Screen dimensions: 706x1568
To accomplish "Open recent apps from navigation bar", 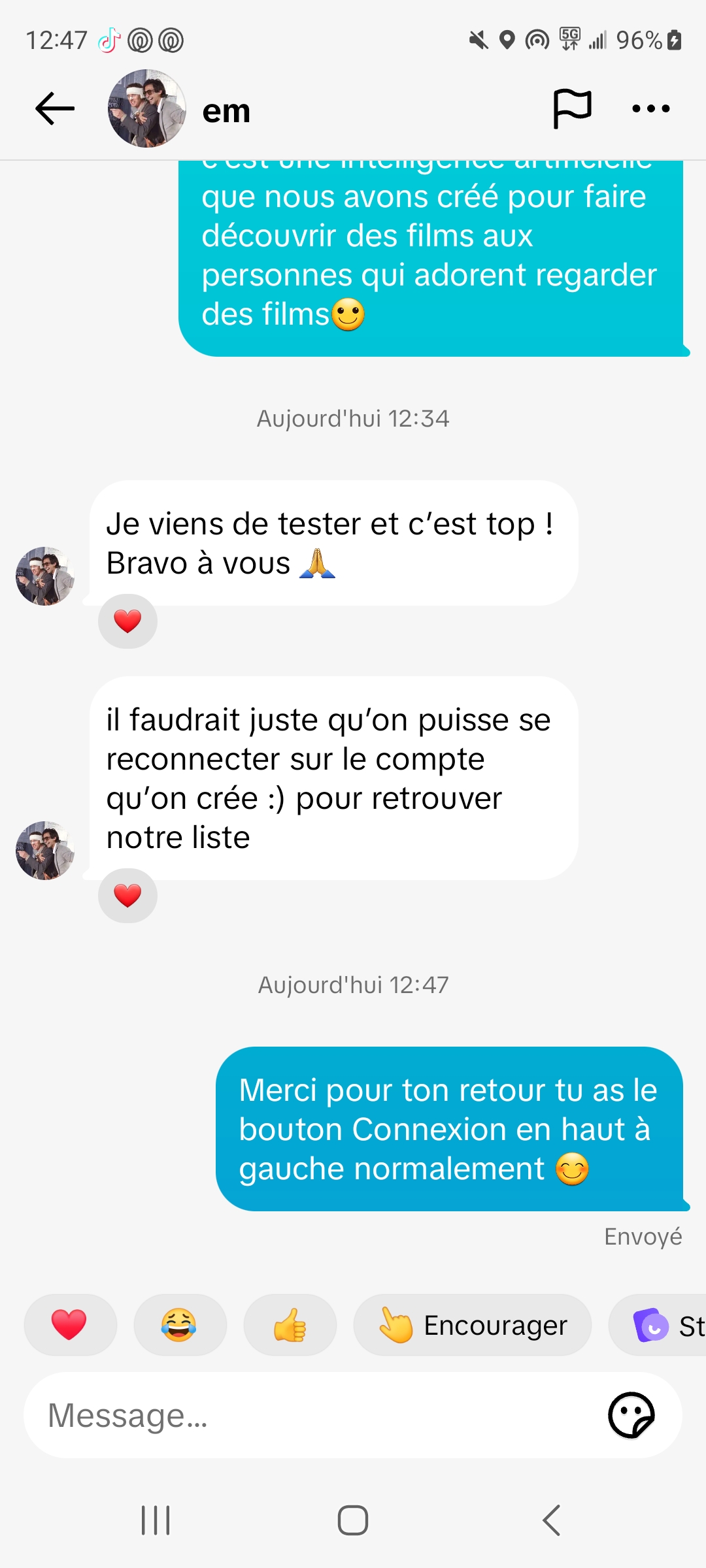I will pos(156,1520).
